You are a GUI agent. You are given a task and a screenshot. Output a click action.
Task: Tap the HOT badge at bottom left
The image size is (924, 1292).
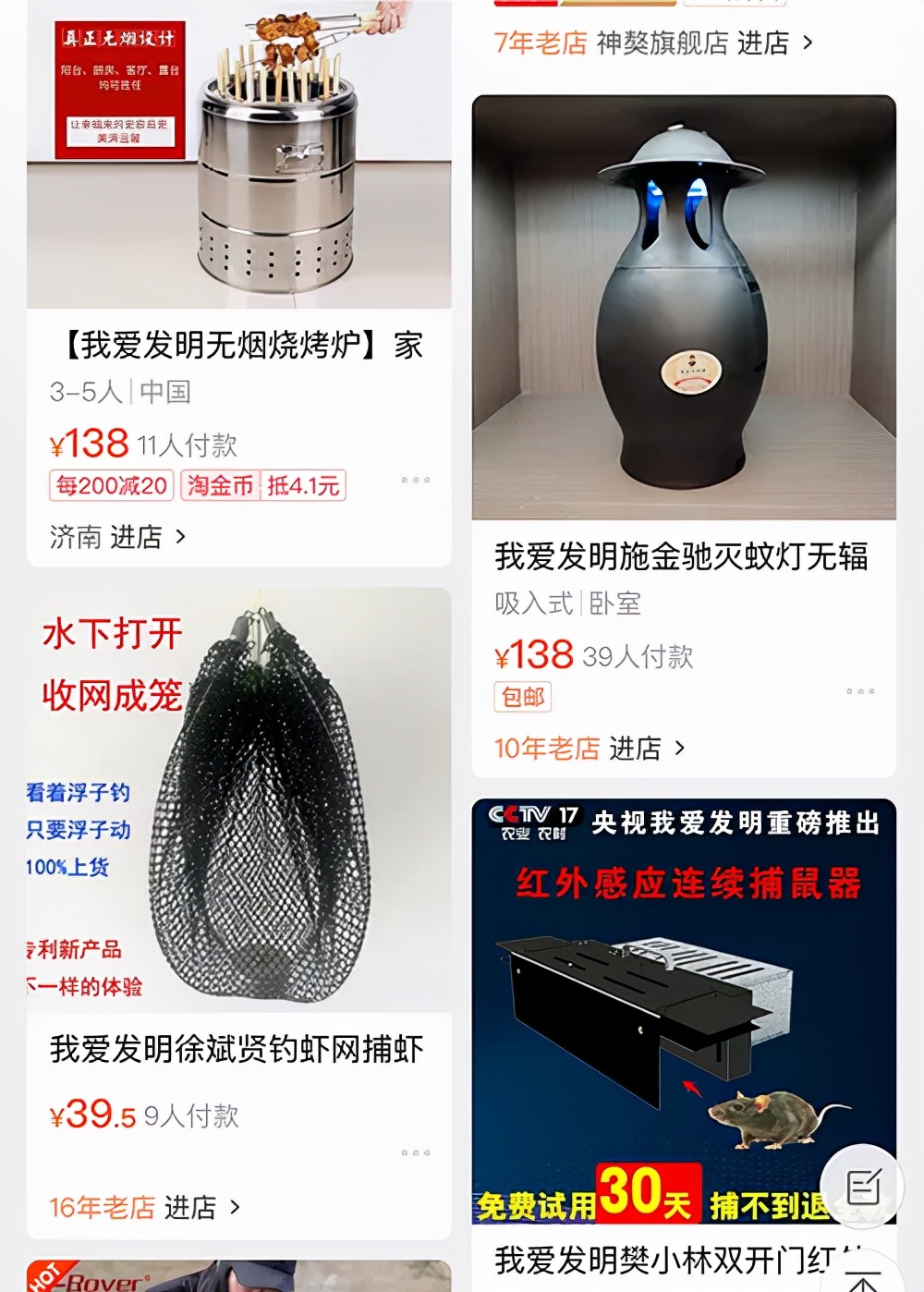pyautogui.click(x=44, y=1280)
